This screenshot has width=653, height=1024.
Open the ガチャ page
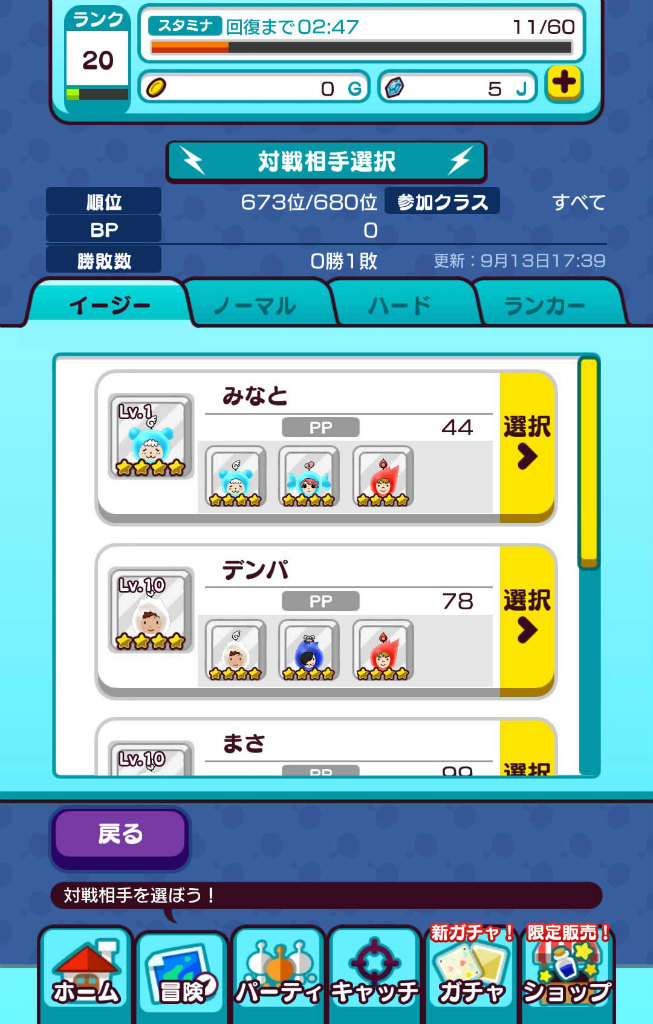coord(471,975)
